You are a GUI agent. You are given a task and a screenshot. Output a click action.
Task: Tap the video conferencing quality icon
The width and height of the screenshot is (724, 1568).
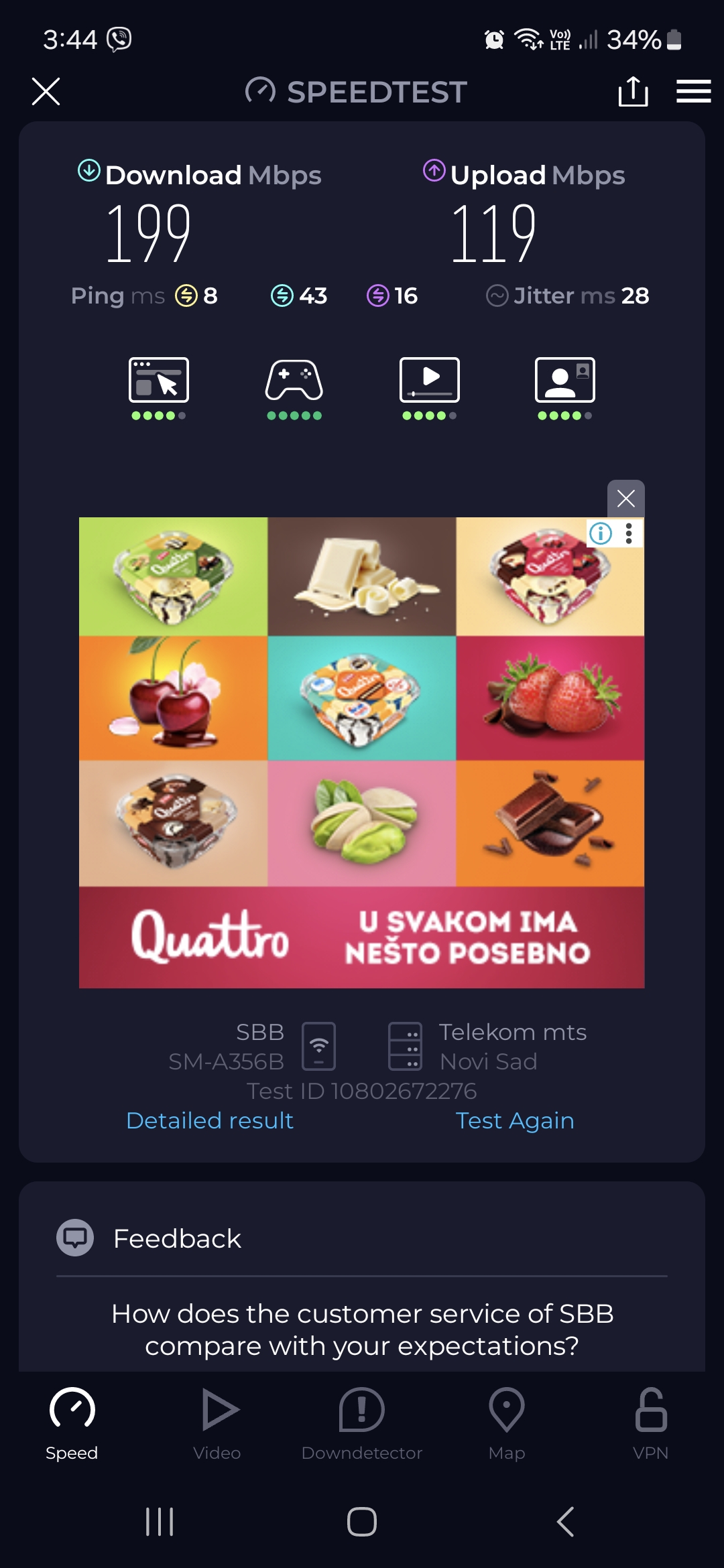[x=565, y=381]
